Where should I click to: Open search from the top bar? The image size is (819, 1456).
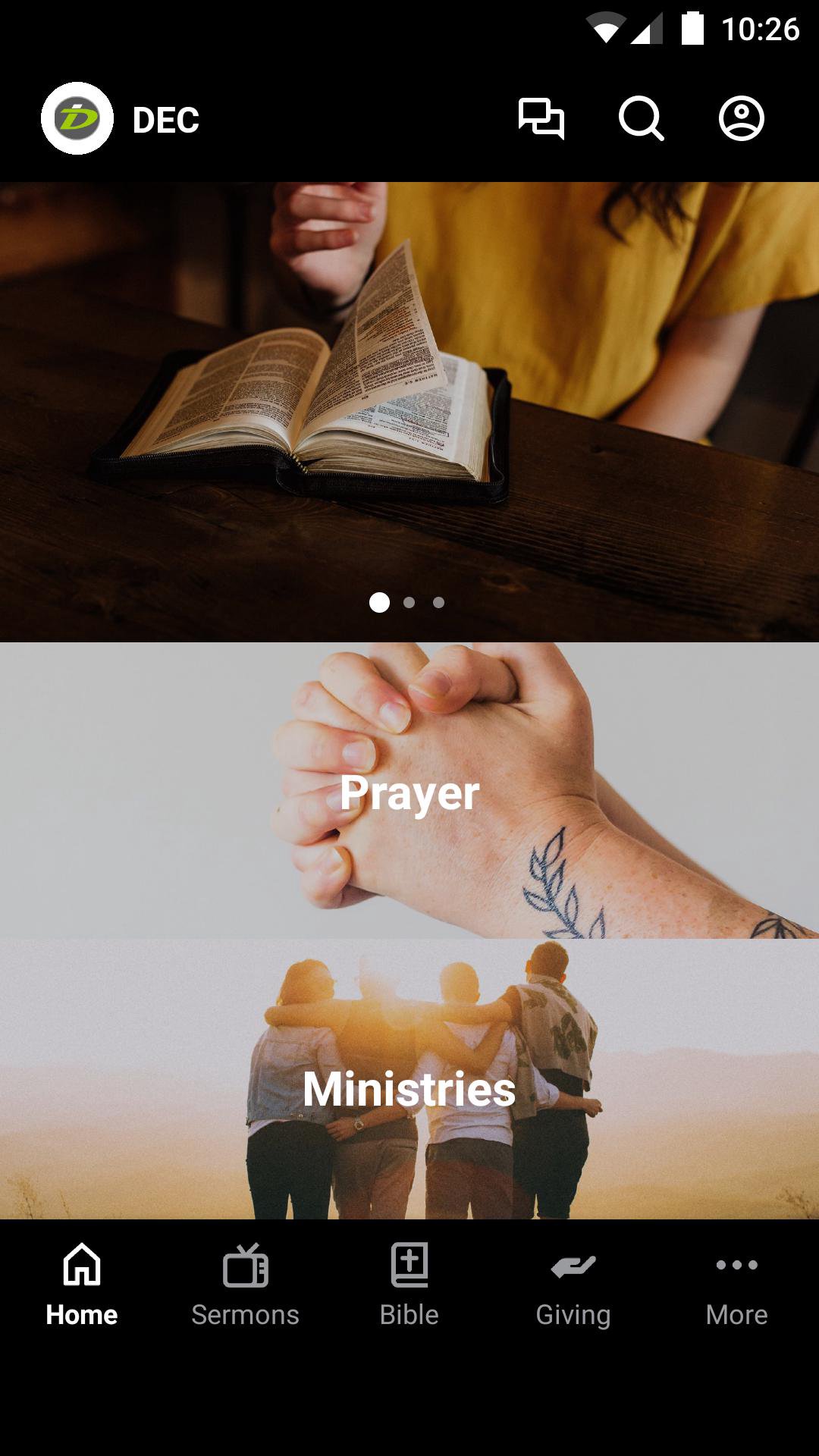(x=641, y=119)
